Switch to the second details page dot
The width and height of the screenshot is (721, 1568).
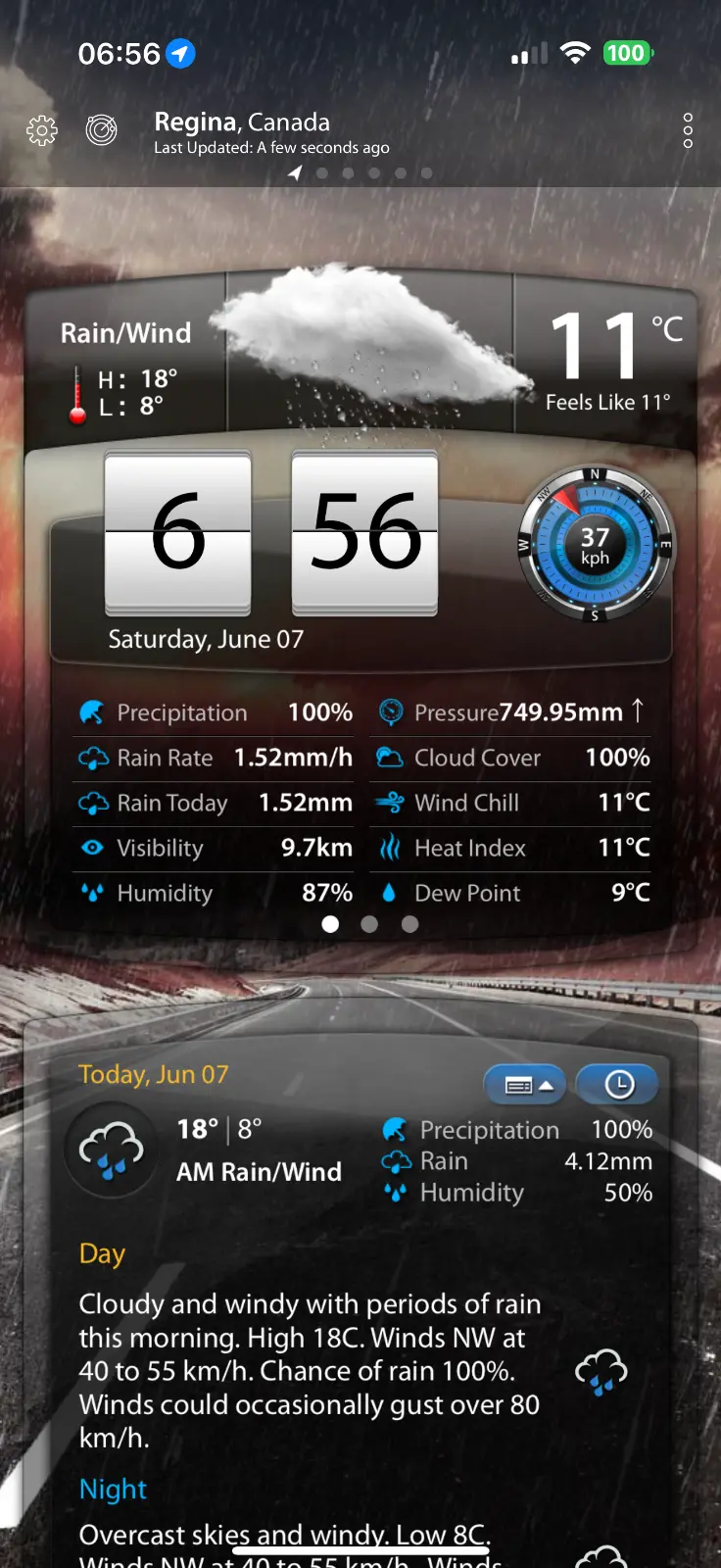click(x=369, y=924)
